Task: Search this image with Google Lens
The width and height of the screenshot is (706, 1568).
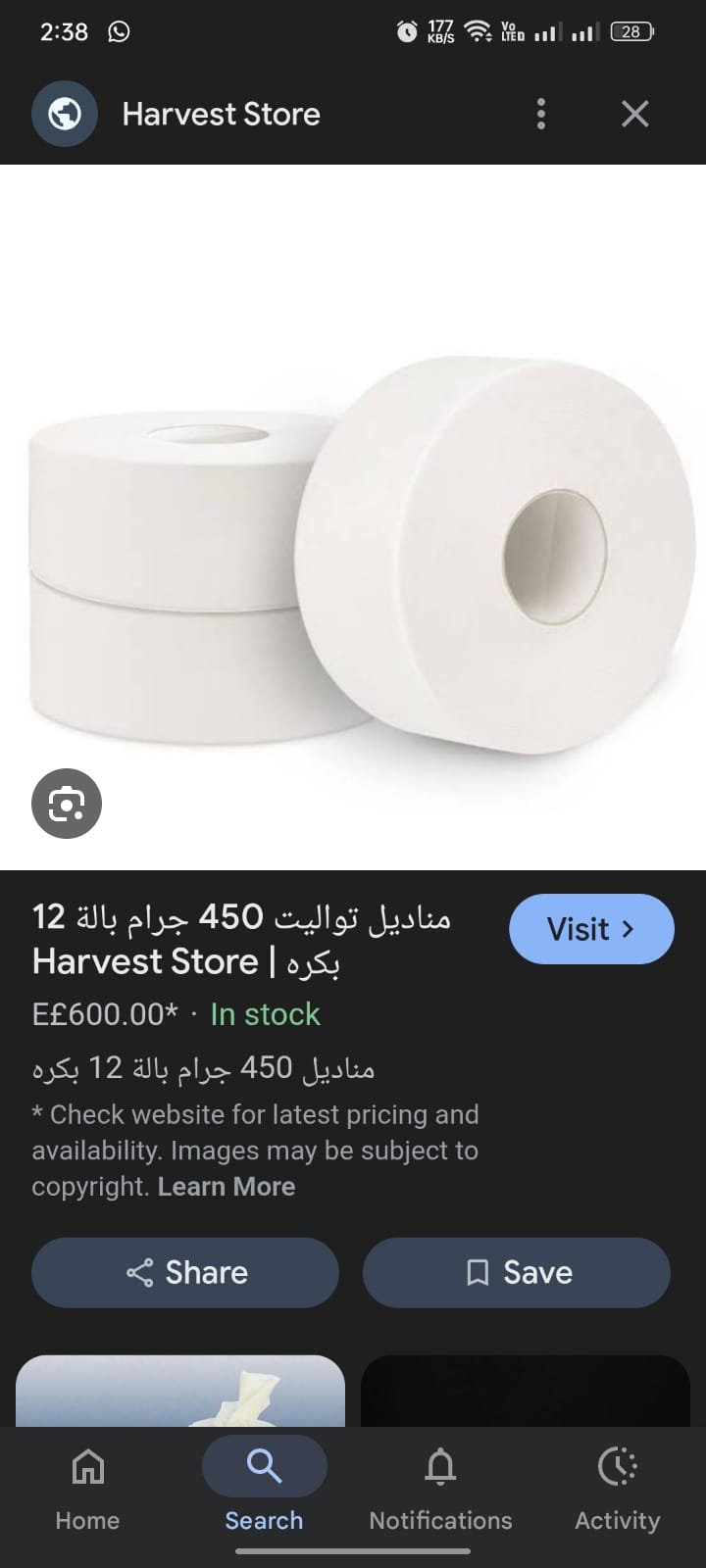Action: coord(67,805)
